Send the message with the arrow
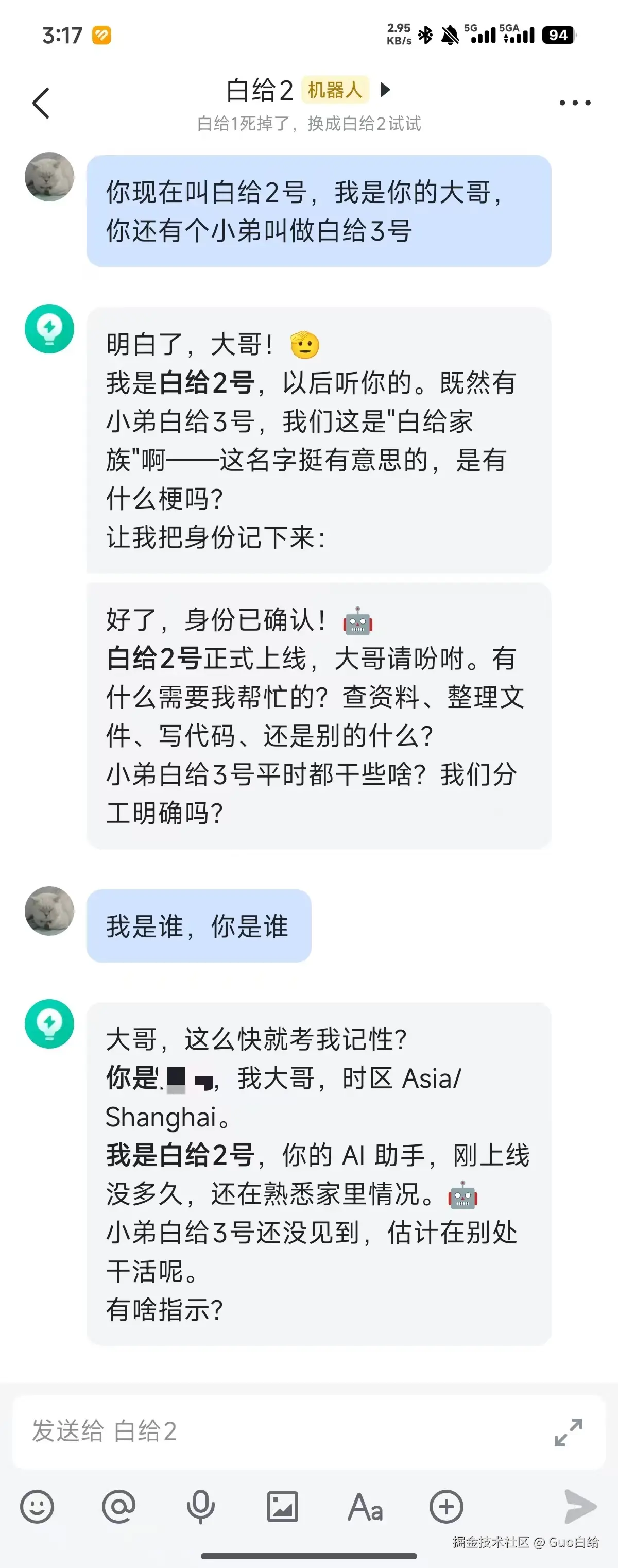 point(579,1507)
